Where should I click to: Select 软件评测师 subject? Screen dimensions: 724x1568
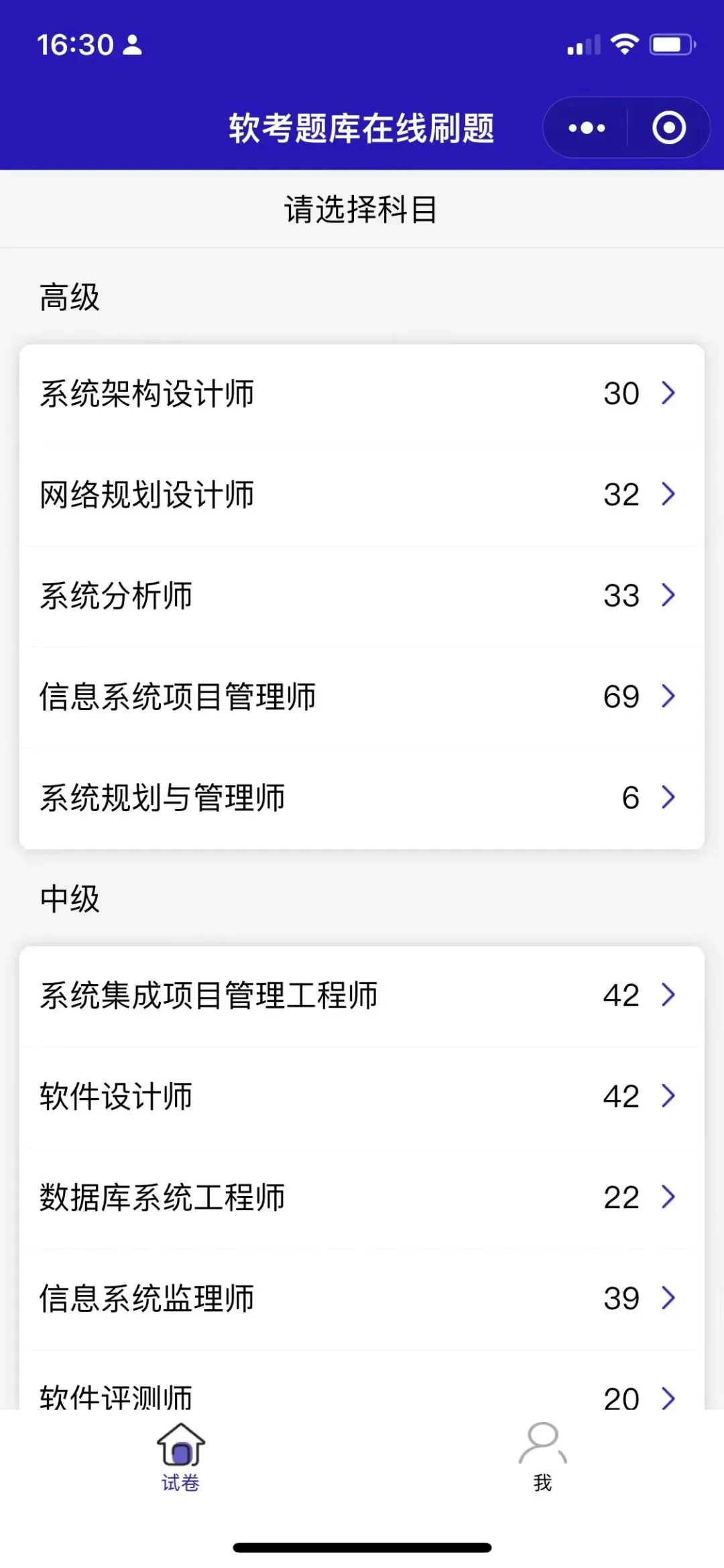pos(361,1393)
